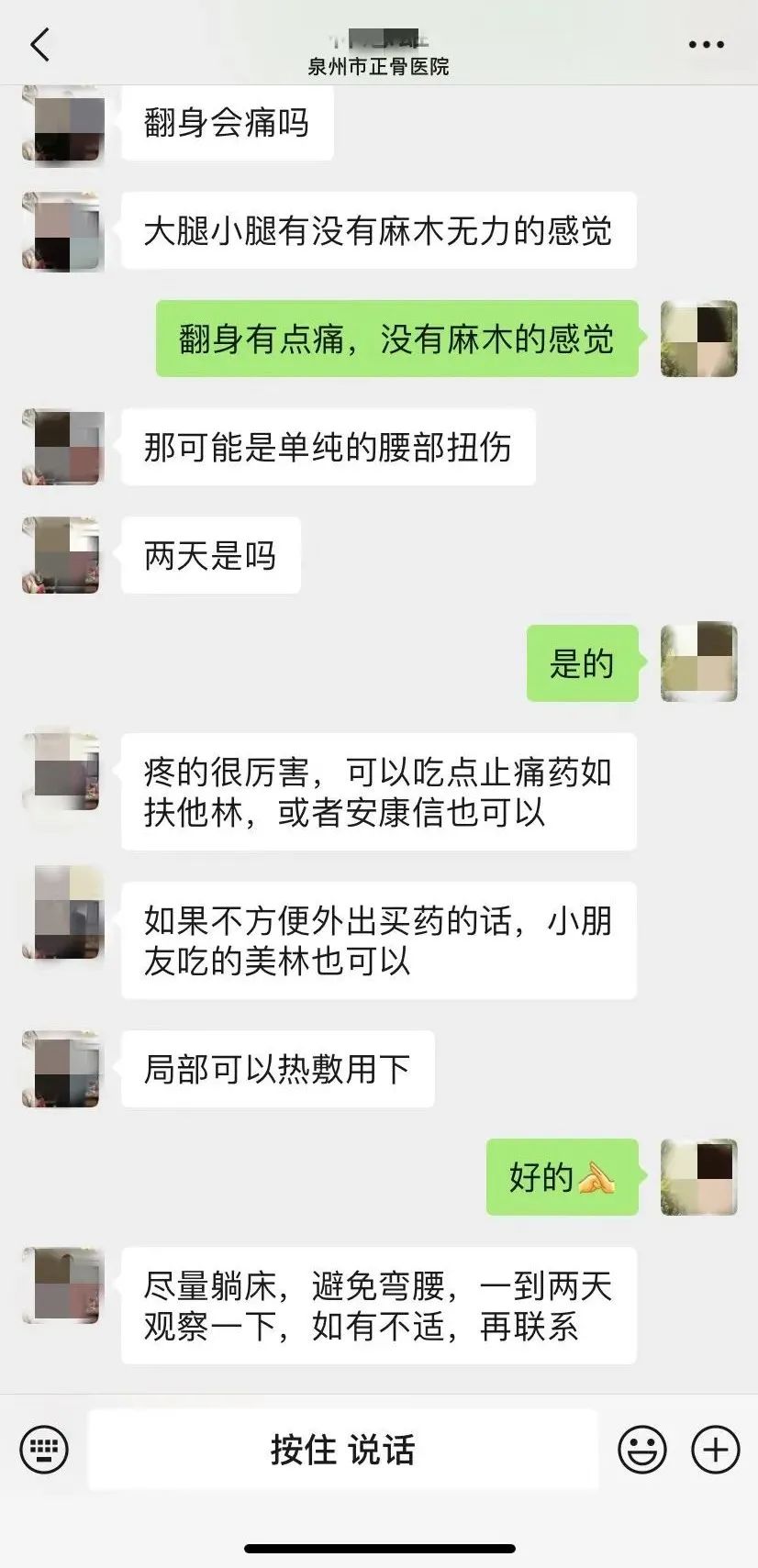Go back to the chat list
The height and width of the screenshot is (1568, 758).
click(x=40, y=44)
